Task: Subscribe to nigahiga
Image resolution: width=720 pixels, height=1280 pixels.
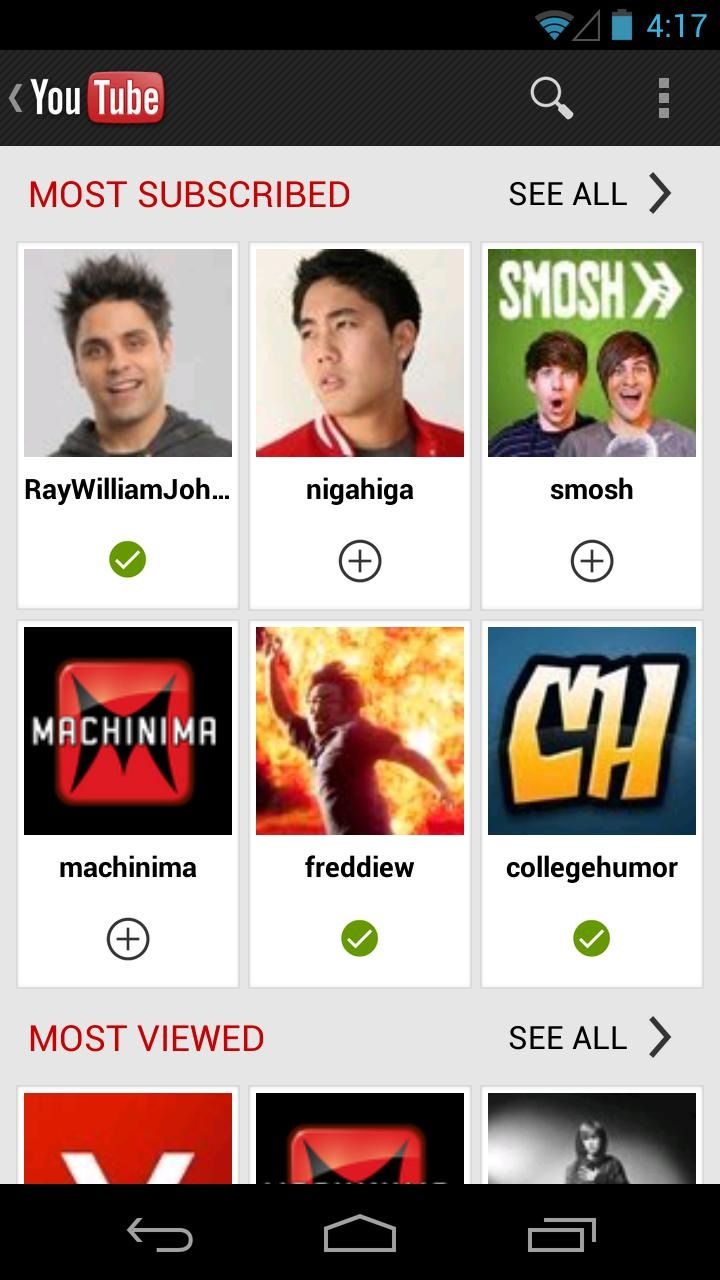Action: click(x=360, y=560)
